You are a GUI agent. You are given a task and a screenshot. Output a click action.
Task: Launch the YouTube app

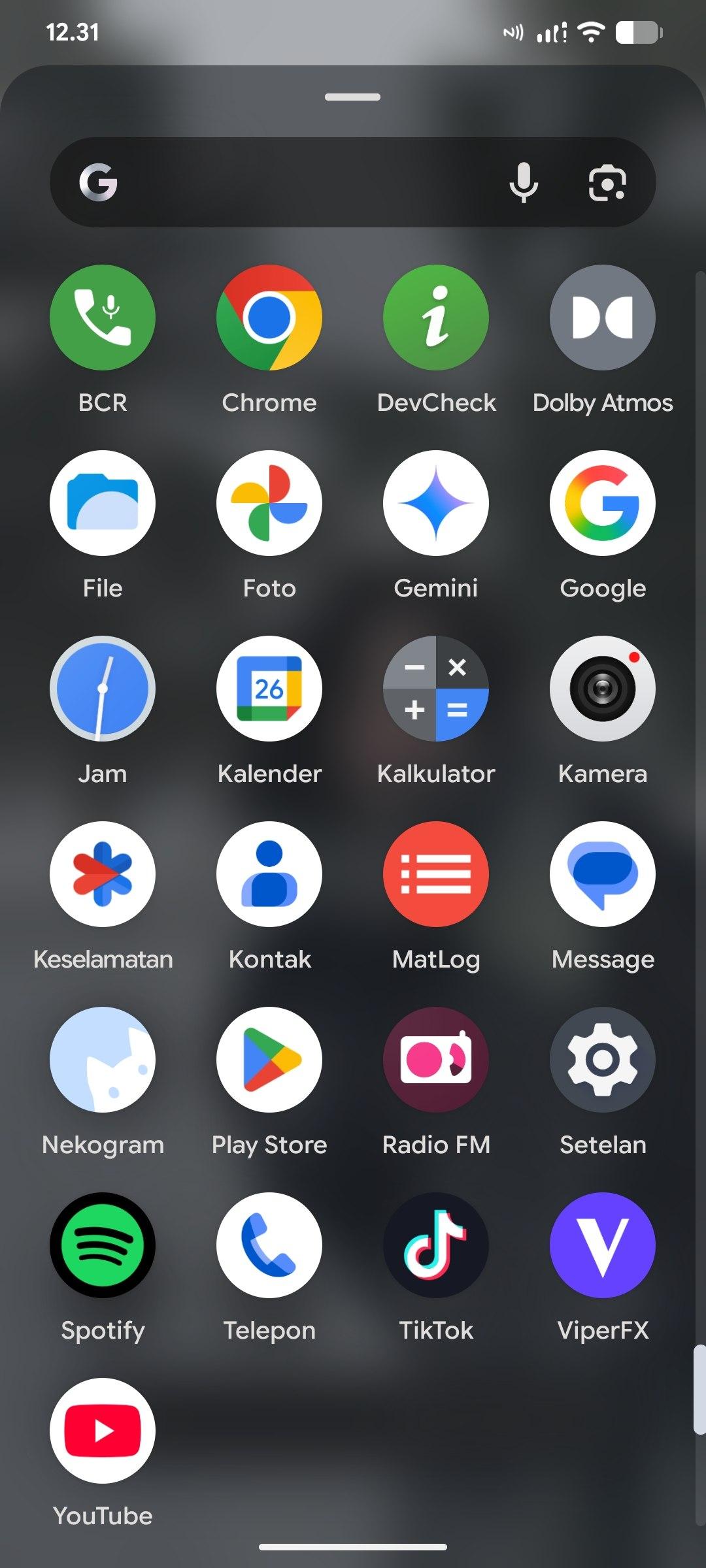coord(103,1431)
